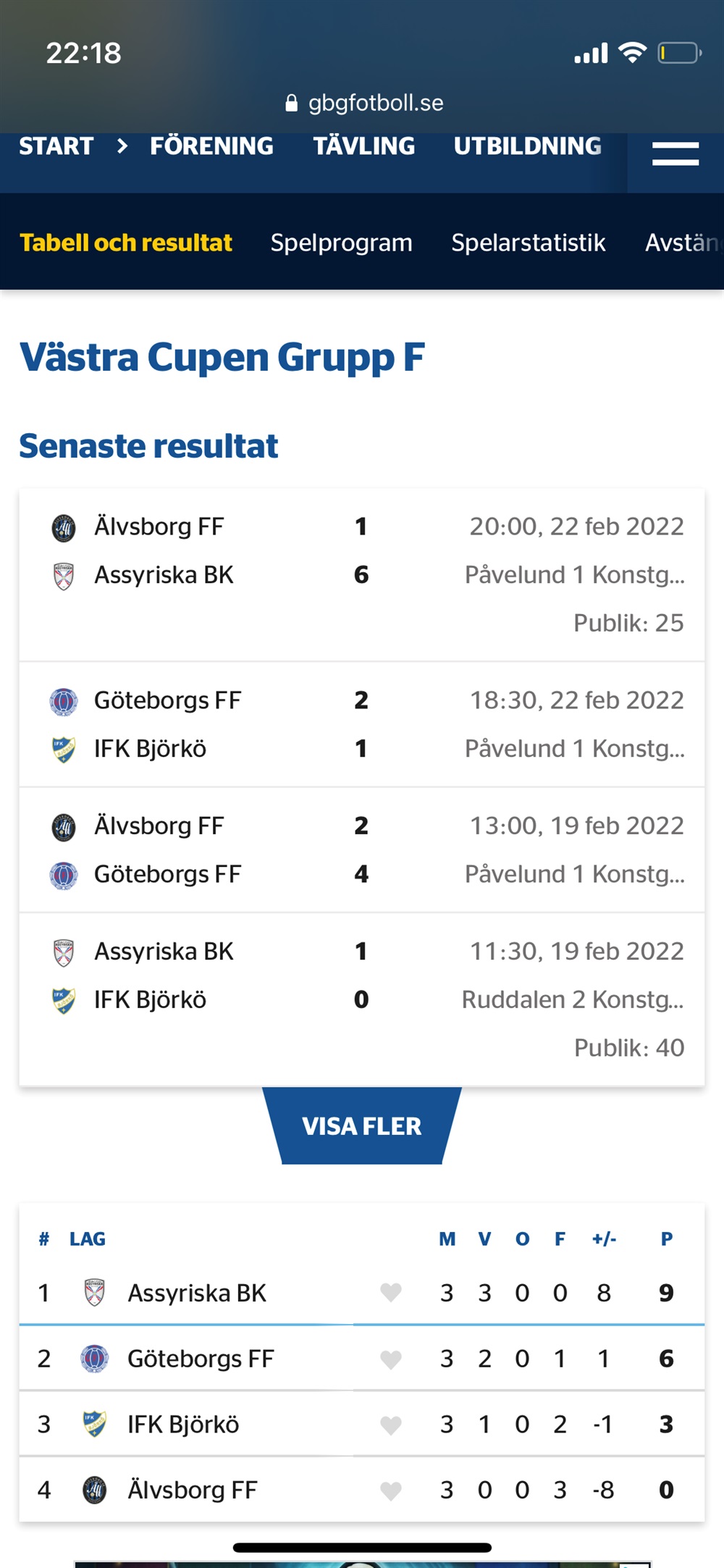The height and width of the screenshot is (1568, 724).
Task: Favorite IFK Björkö with the heart icon
Action: 391,1425
